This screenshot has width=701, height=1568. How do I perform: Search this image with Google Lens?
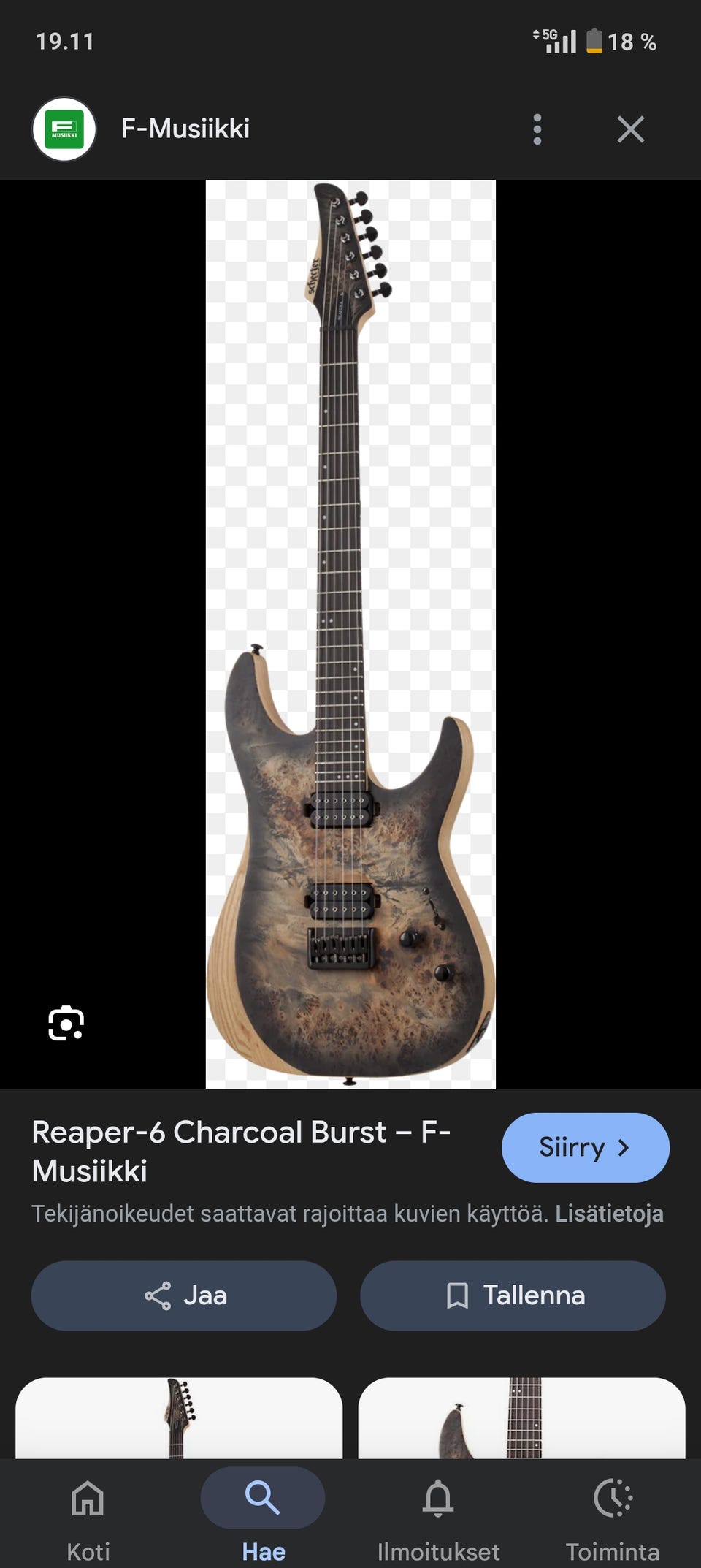(x=66, y=1023)
